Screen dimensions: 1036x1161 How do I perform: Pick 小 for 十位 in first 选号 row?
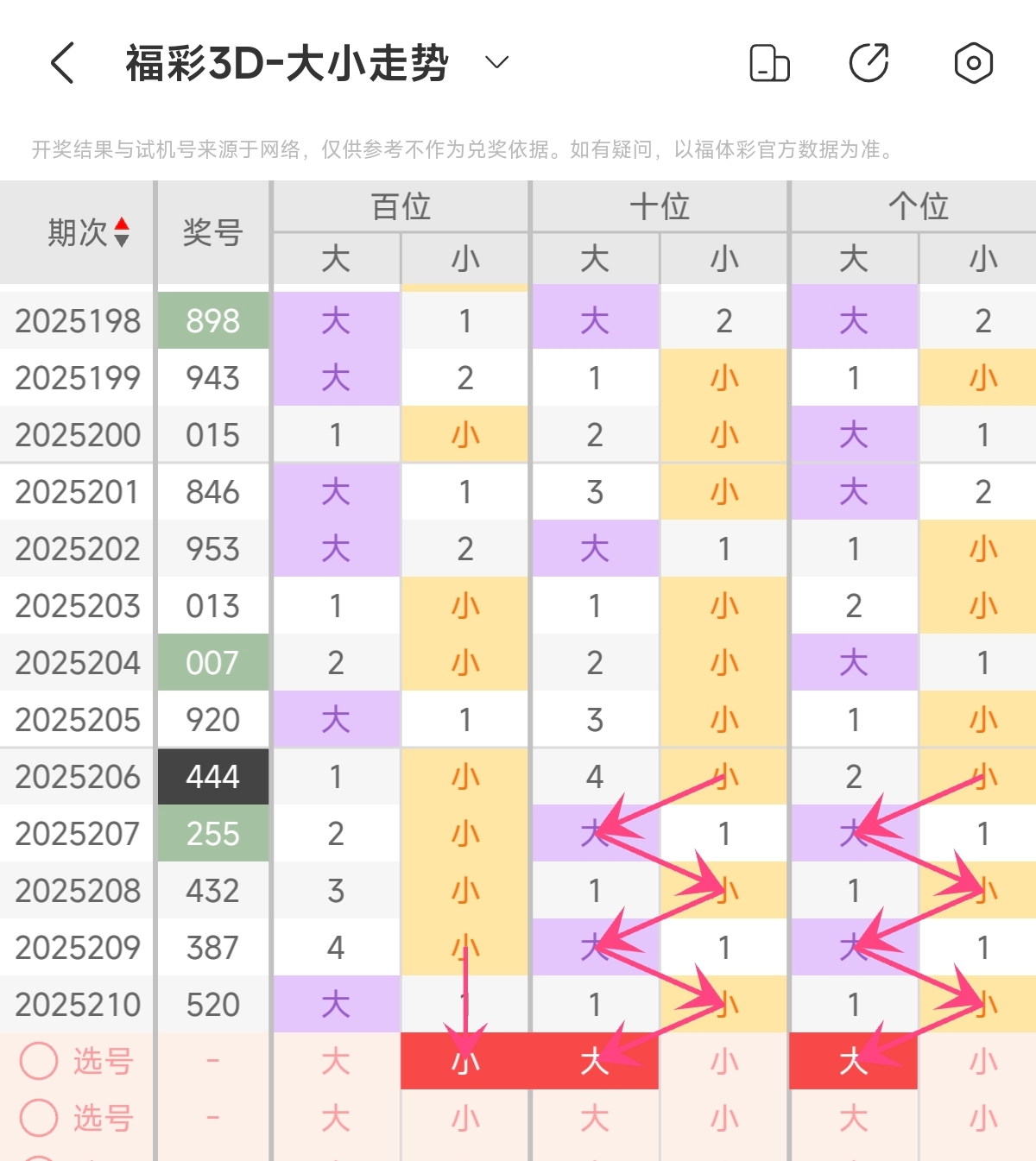coord(724,1061)
